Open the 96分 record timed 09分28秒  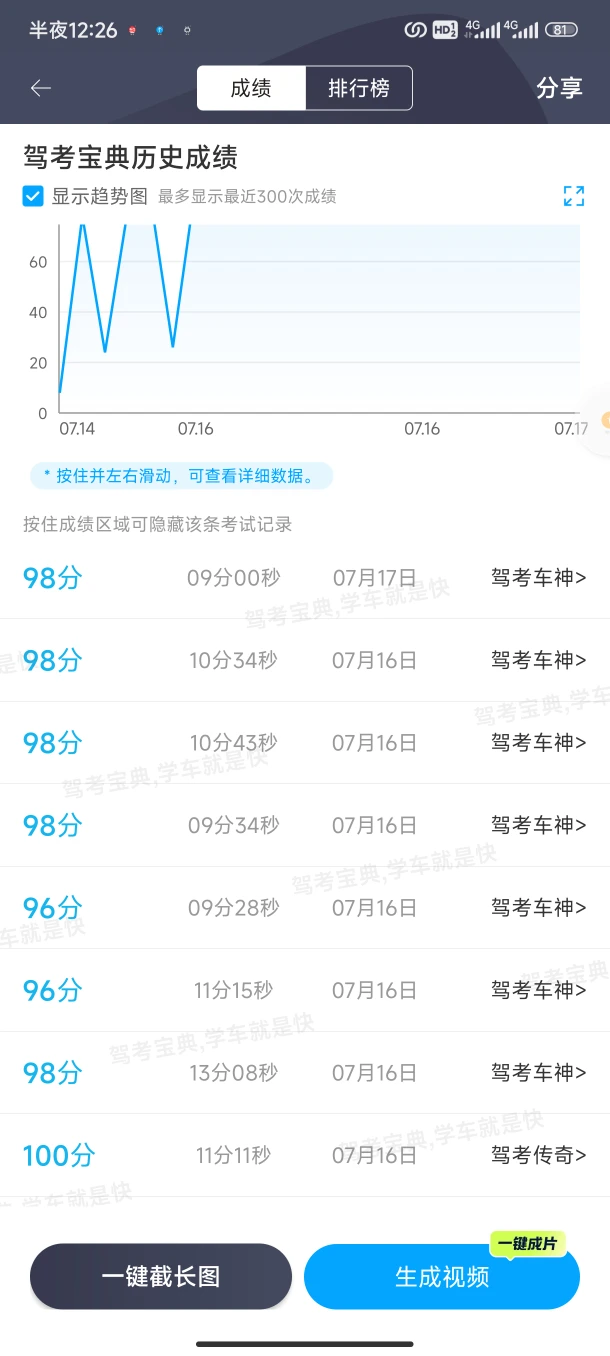coord(305,908)
